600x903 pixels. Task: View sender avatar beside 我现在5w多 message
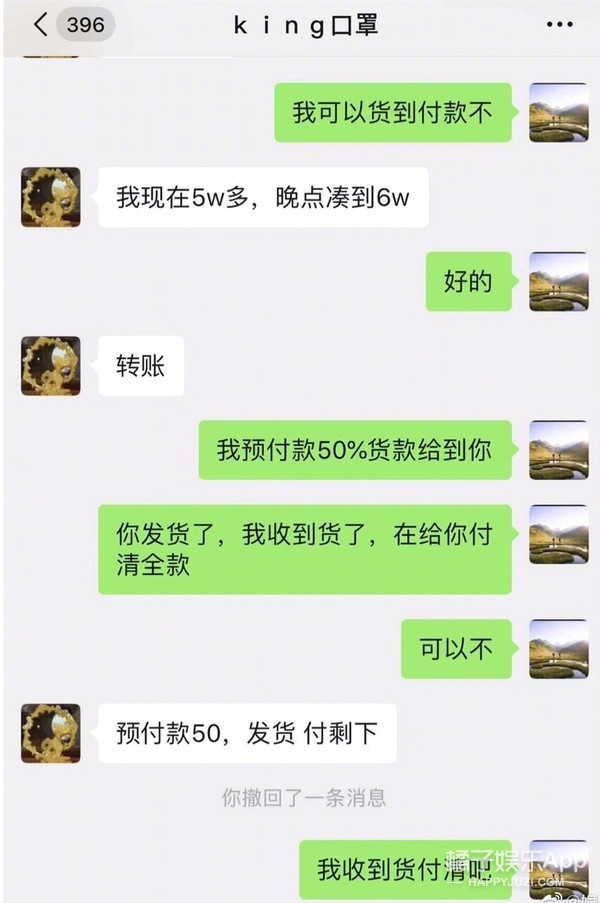coord(50,197)
